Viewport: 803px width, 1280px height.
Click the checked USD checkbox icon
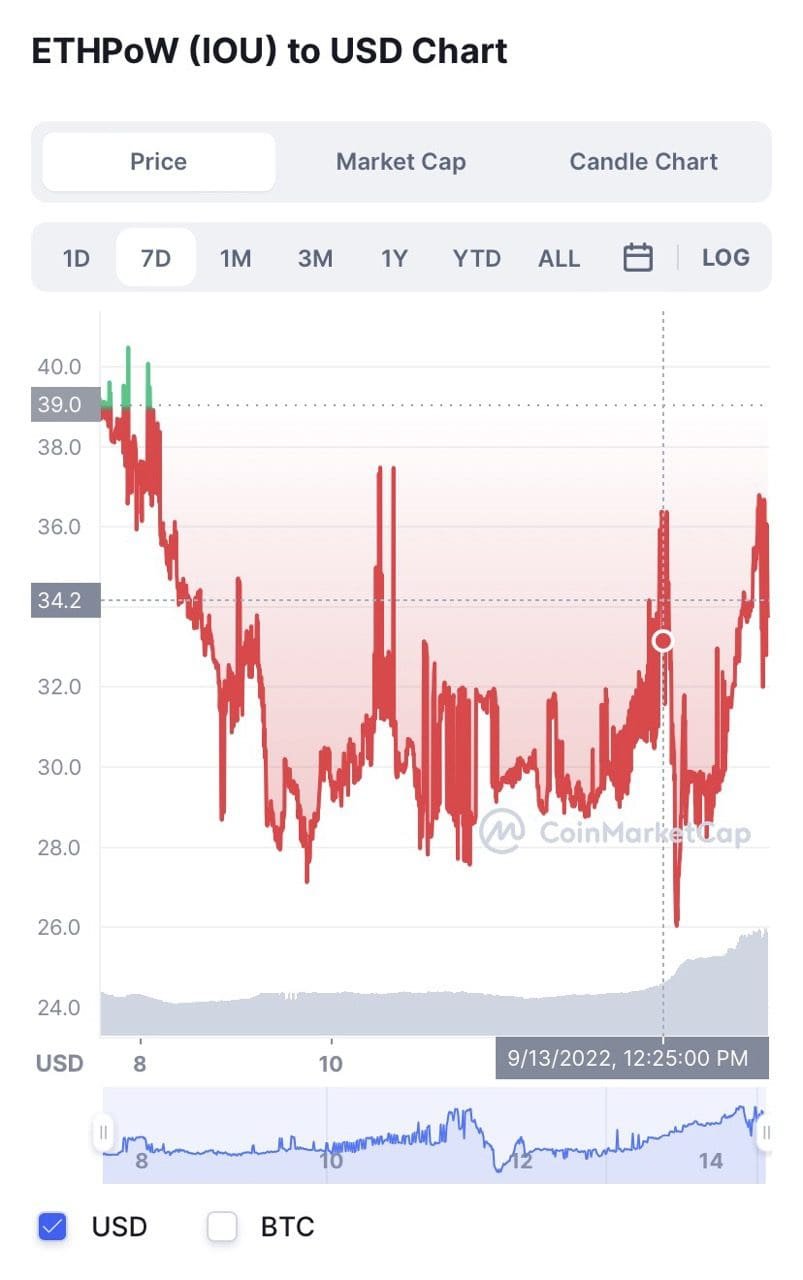tap(53, 1226)
